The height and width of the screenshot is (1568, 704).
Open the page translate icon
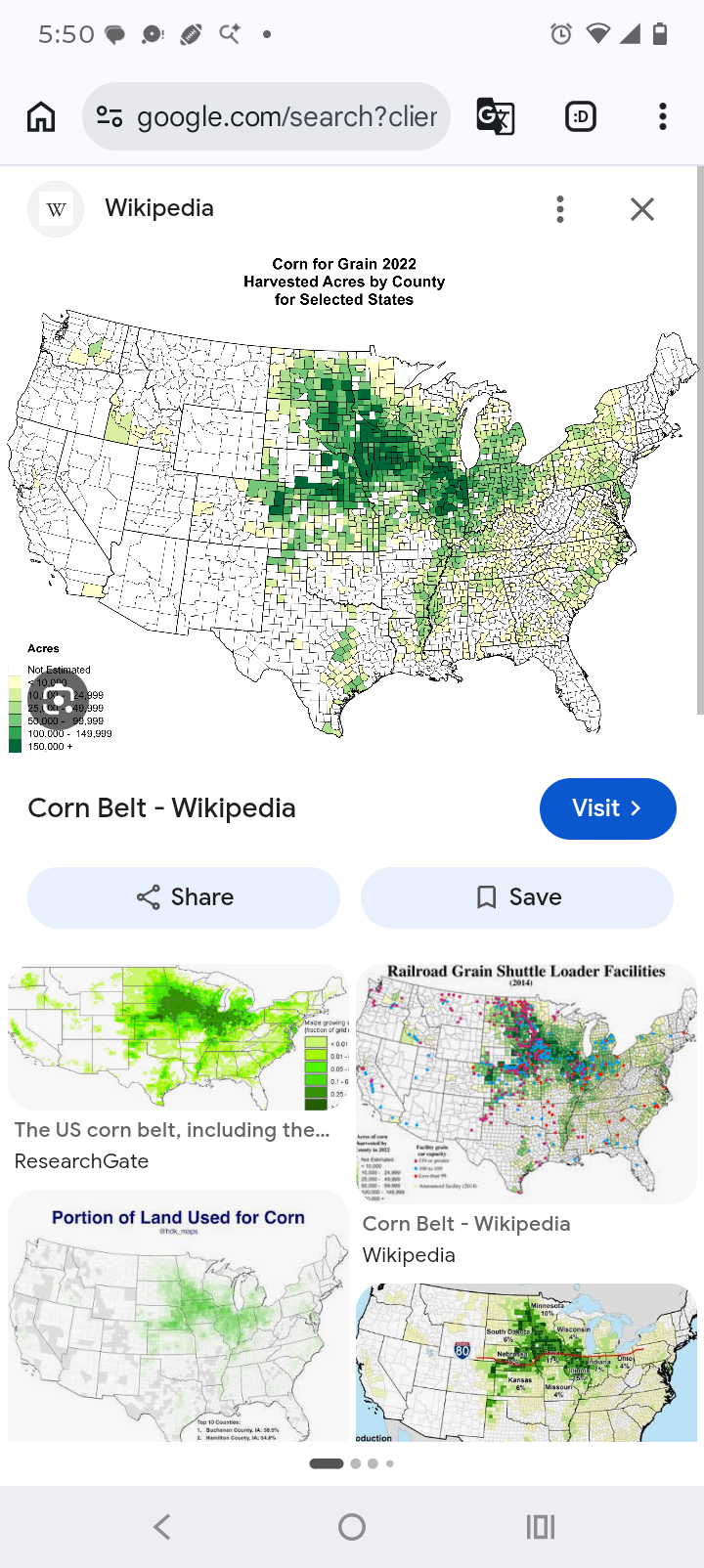click(x=496, y=116)
